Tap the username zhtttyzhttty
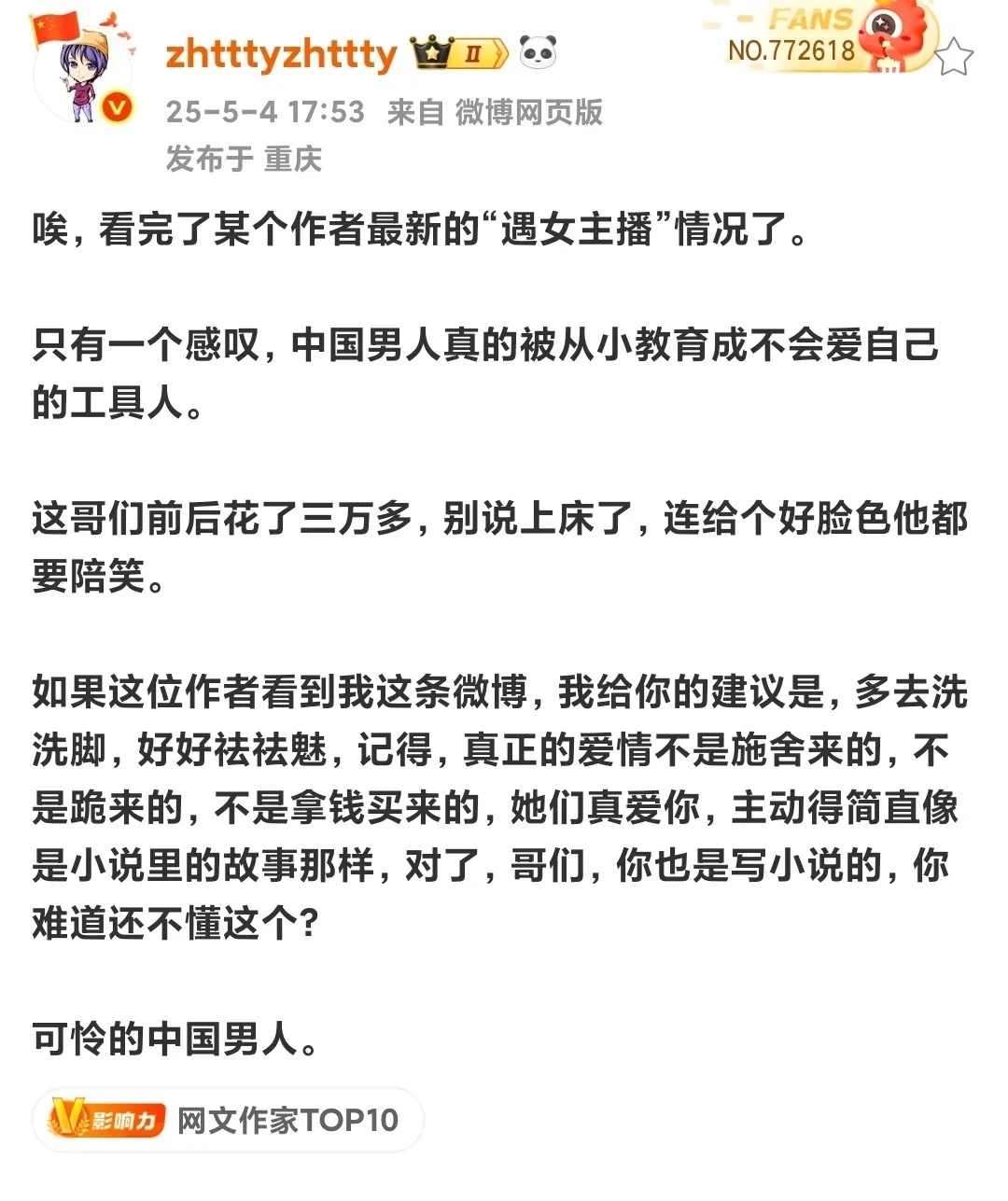The width and height of the screenshot is (1008, 1201). [x=281, y=54]
